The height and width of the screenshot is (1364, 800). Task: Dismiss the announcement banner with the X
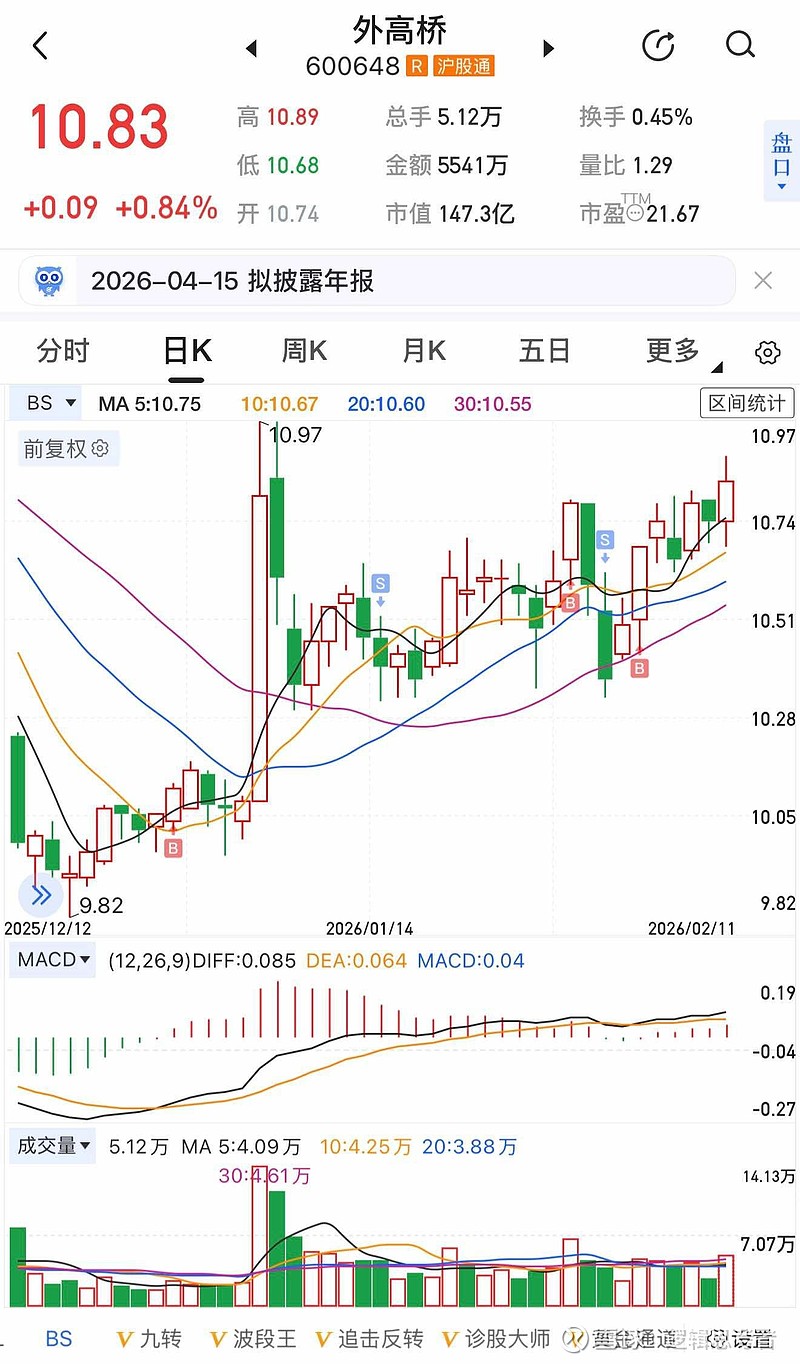(763, 281)
